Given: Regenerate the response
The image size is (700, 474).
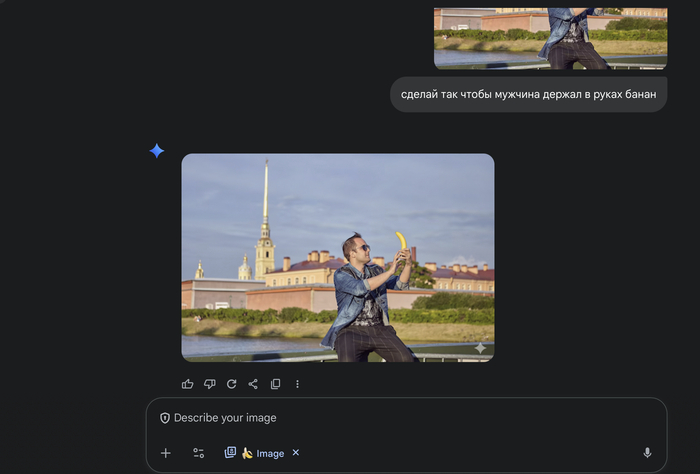Looking at the screenshot, I should click(x=231, y=384).
